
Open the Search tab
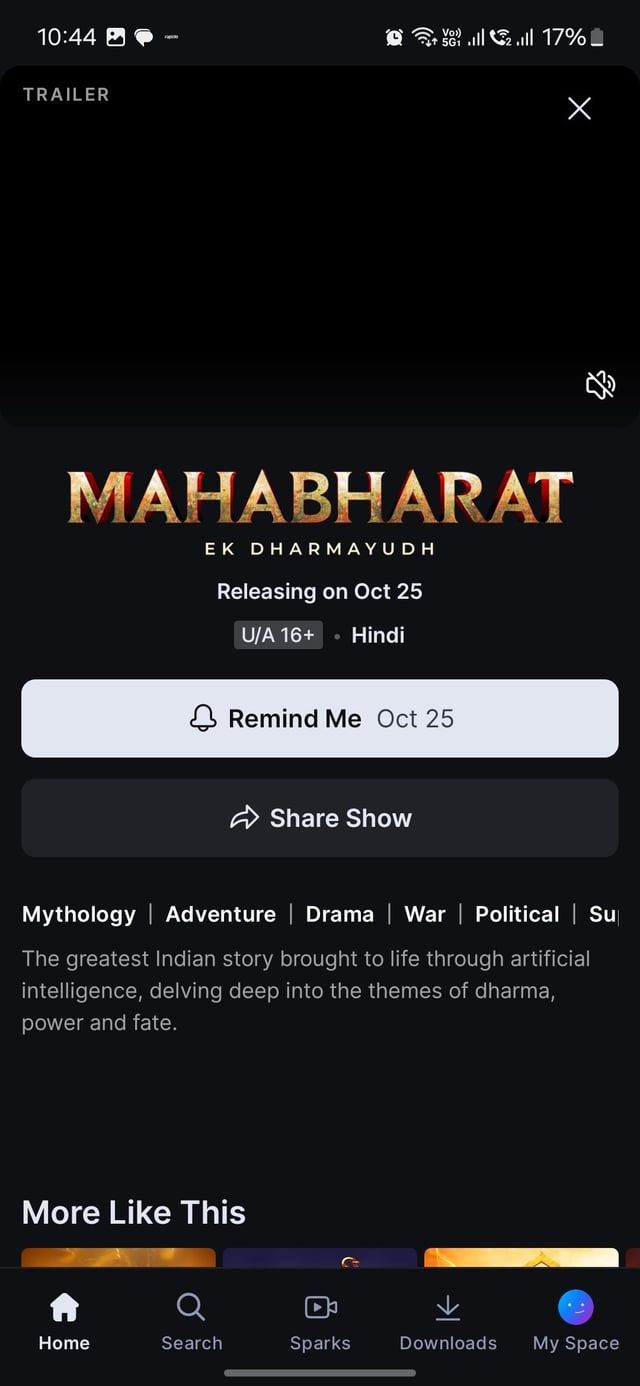191,1321
